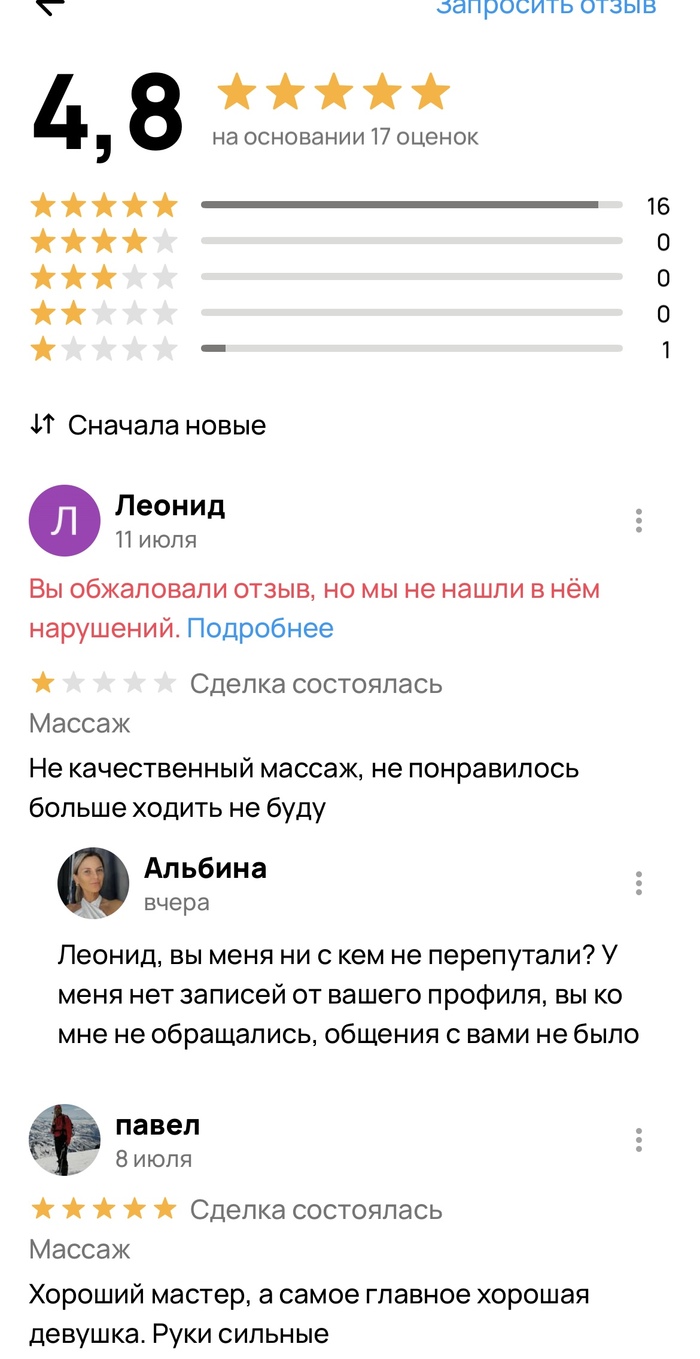Open the overflow menu on Леонид's review

638,520
